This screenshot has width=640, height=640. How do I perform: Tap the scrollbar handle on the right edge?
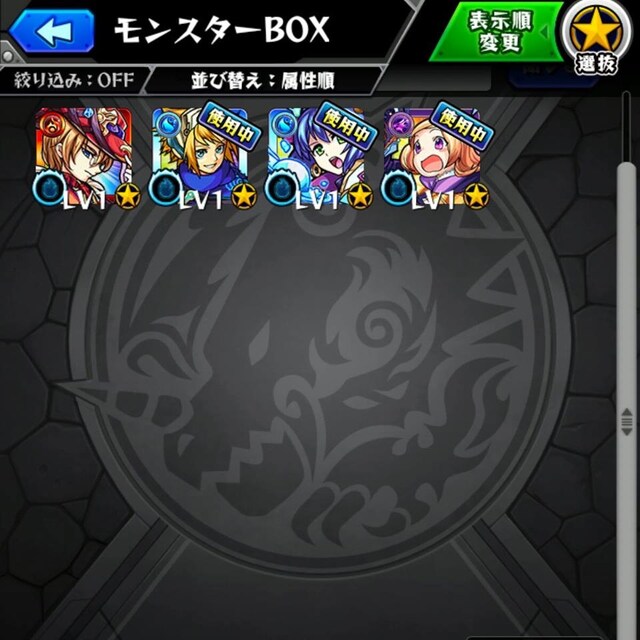click(627, 420)
